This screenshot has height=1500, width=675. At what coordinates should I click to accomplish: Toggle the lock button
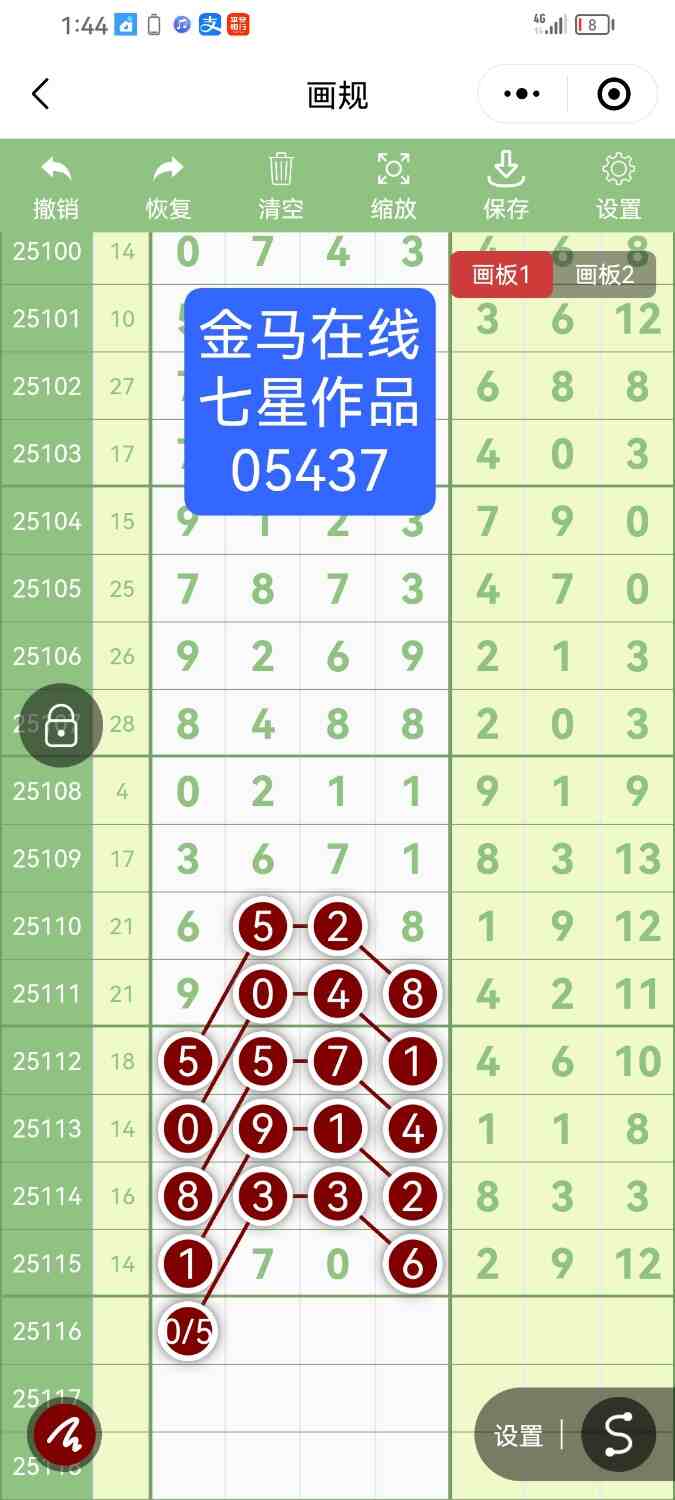tap(61, 725)
